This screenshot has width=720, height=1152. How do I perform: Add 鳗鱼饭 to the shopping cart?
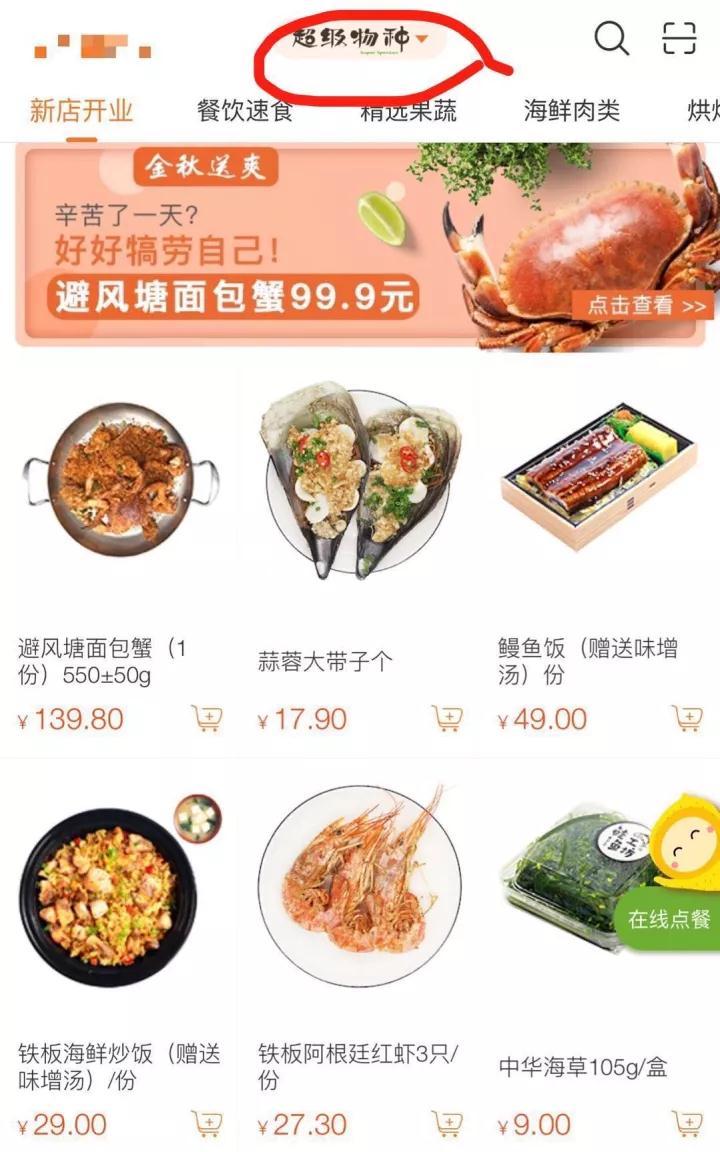687,718
